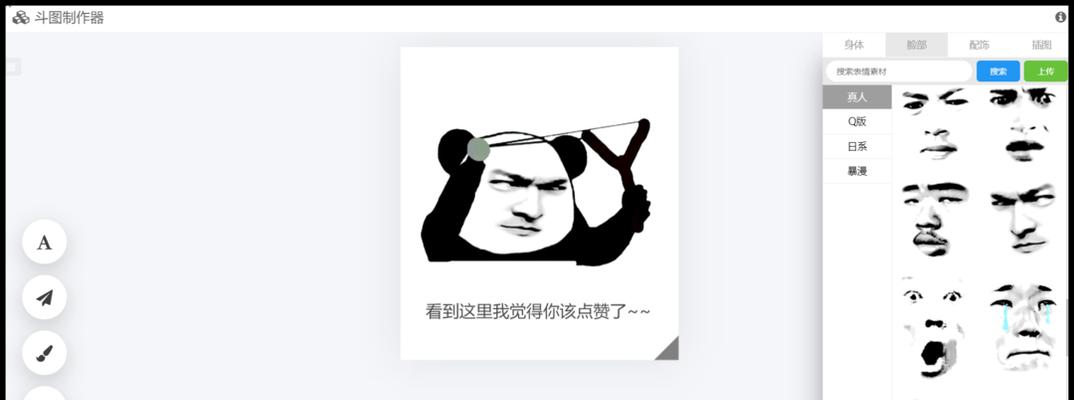Tap the paper plane tool button
This screenshot has width=1074, height=400.
[44, 297]
